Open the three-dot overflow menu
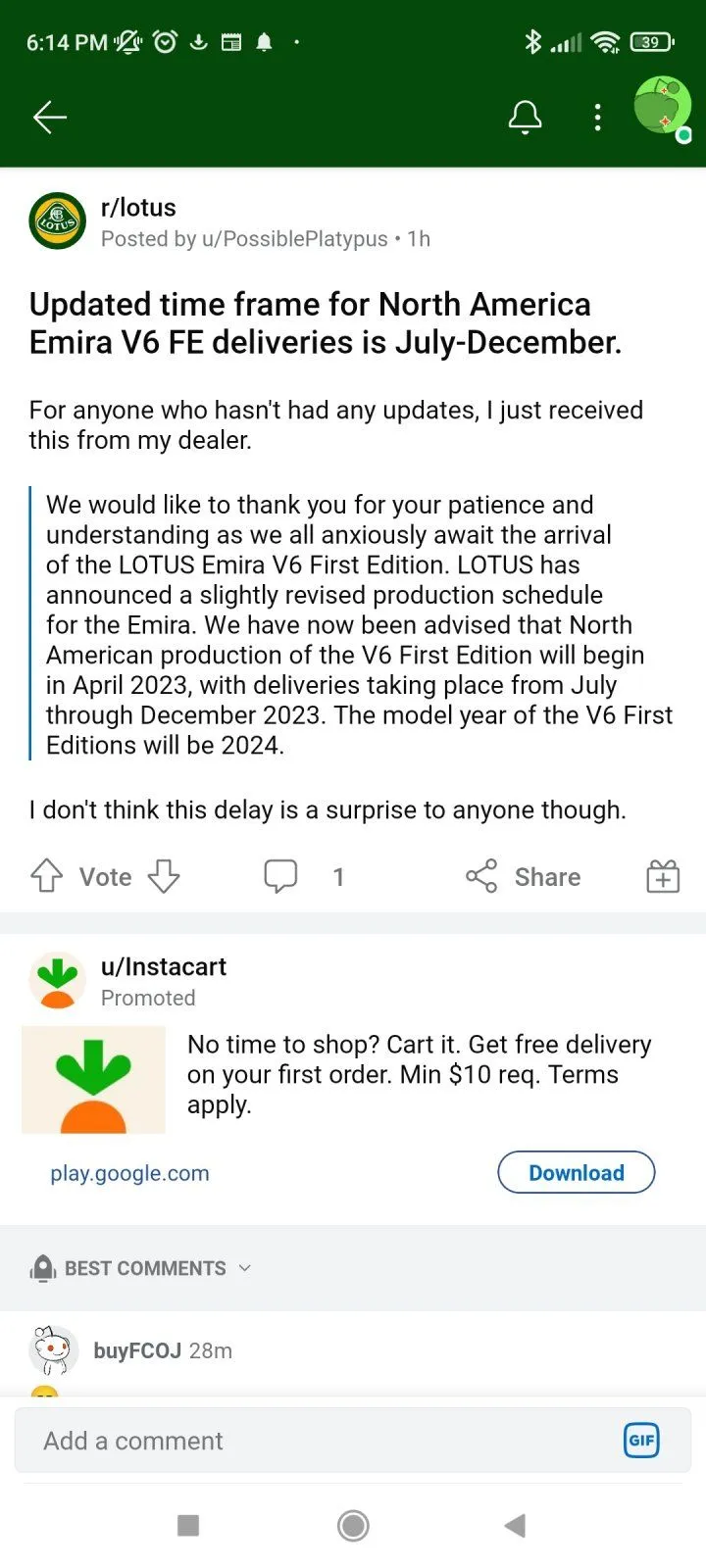Image resolution: width=706 pixels, height=1568 pixels. tap(597, 118)
